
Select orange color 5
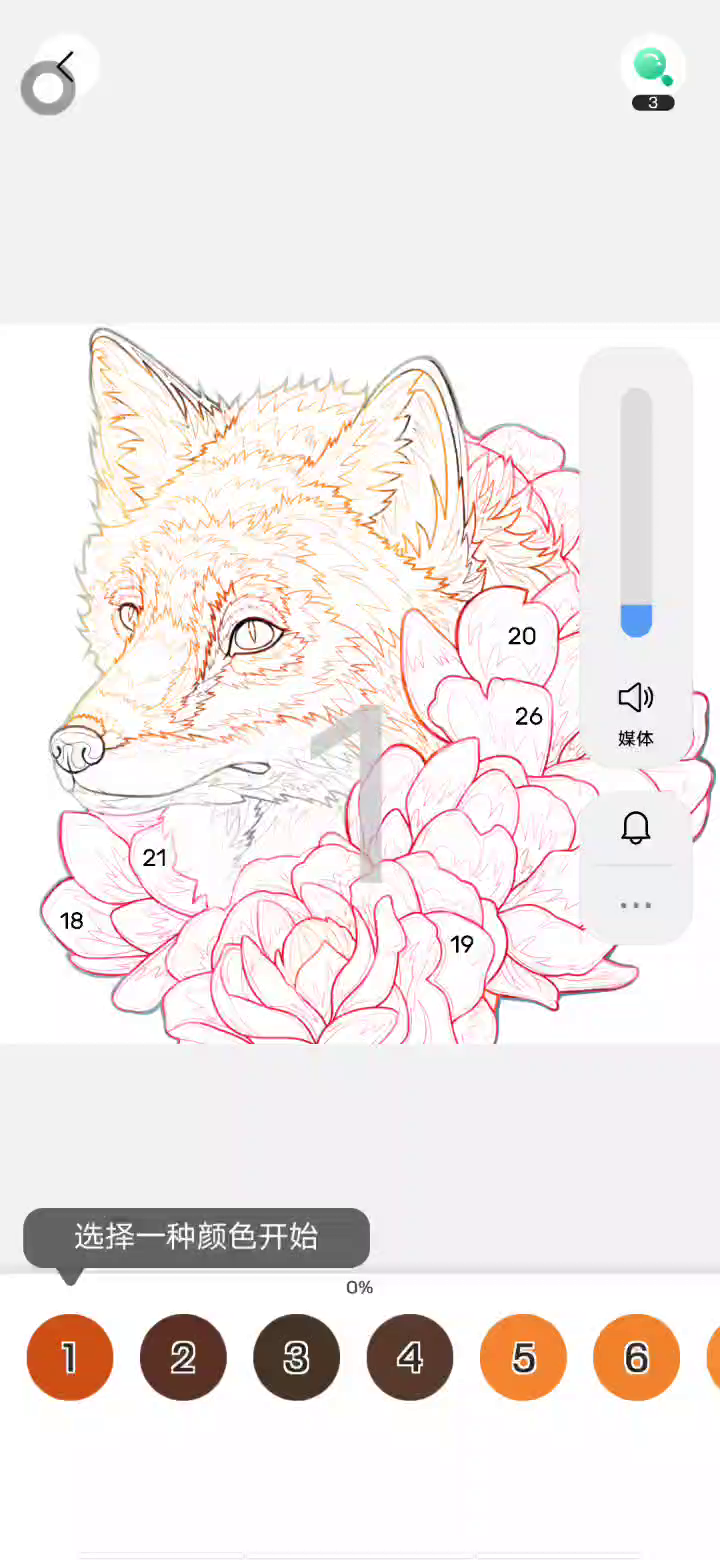click(524, 1357)
